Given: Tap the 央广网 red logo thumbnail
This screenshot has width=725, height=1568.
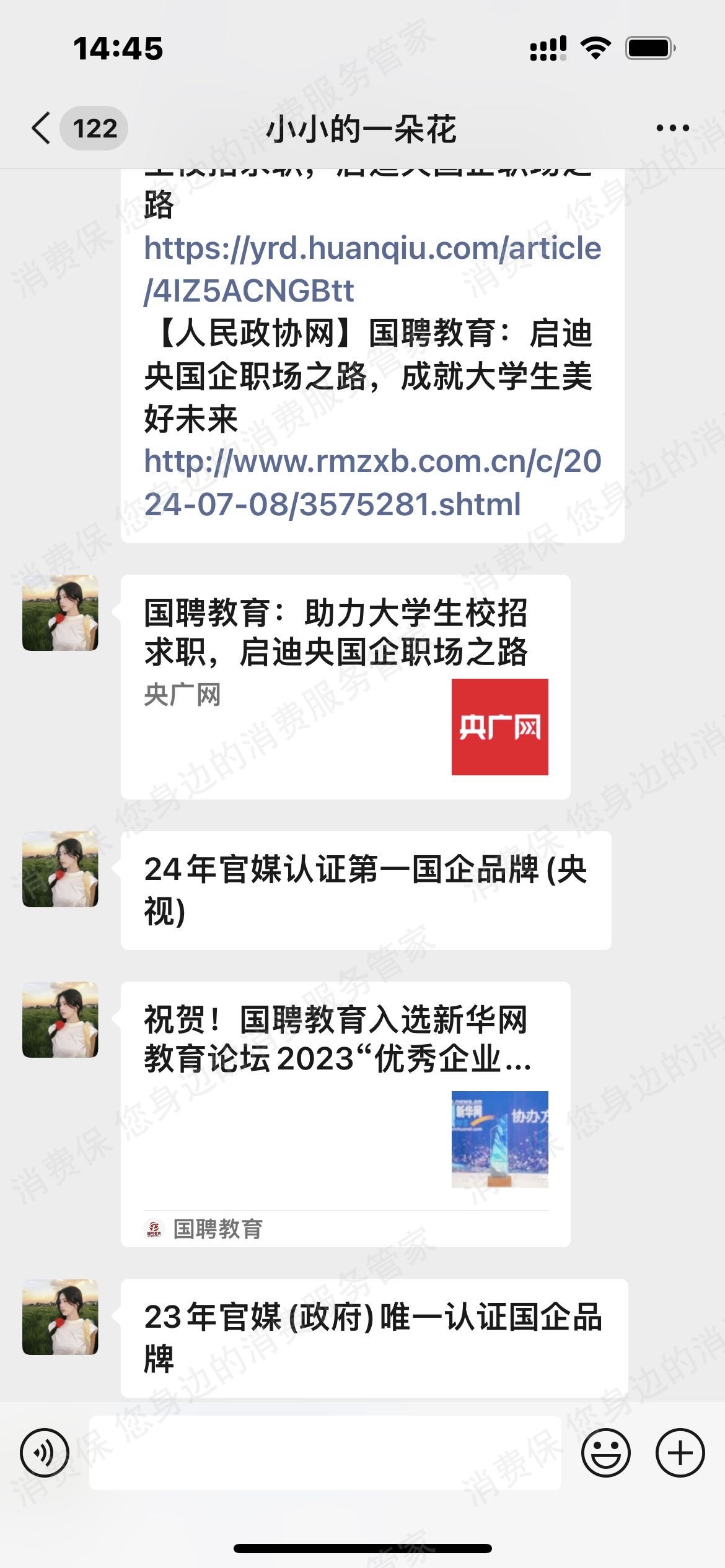Looking at the screenshot, I should tap(501, 727).
